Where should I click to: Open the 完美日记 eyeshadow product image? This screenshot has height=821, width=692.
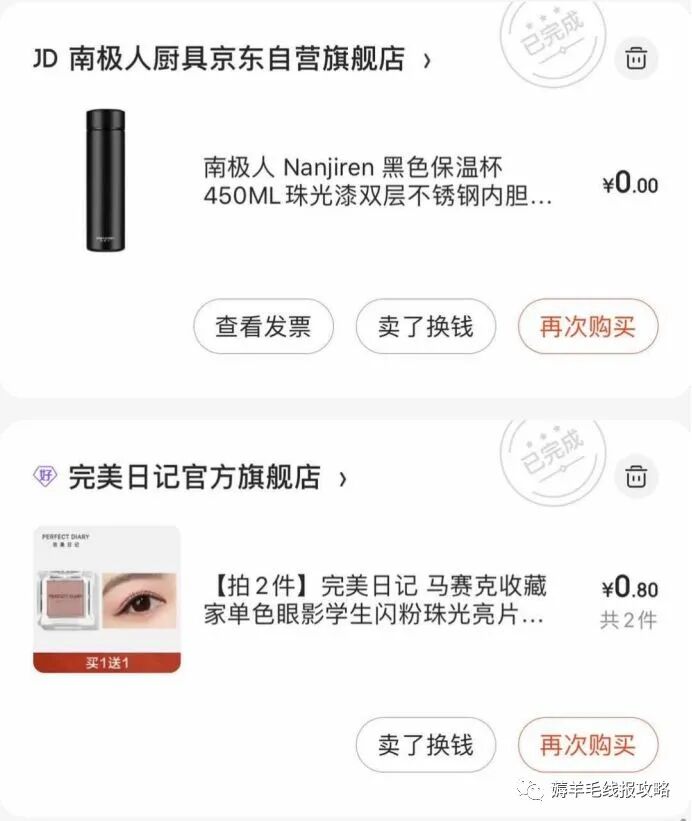tap(107, 599)
